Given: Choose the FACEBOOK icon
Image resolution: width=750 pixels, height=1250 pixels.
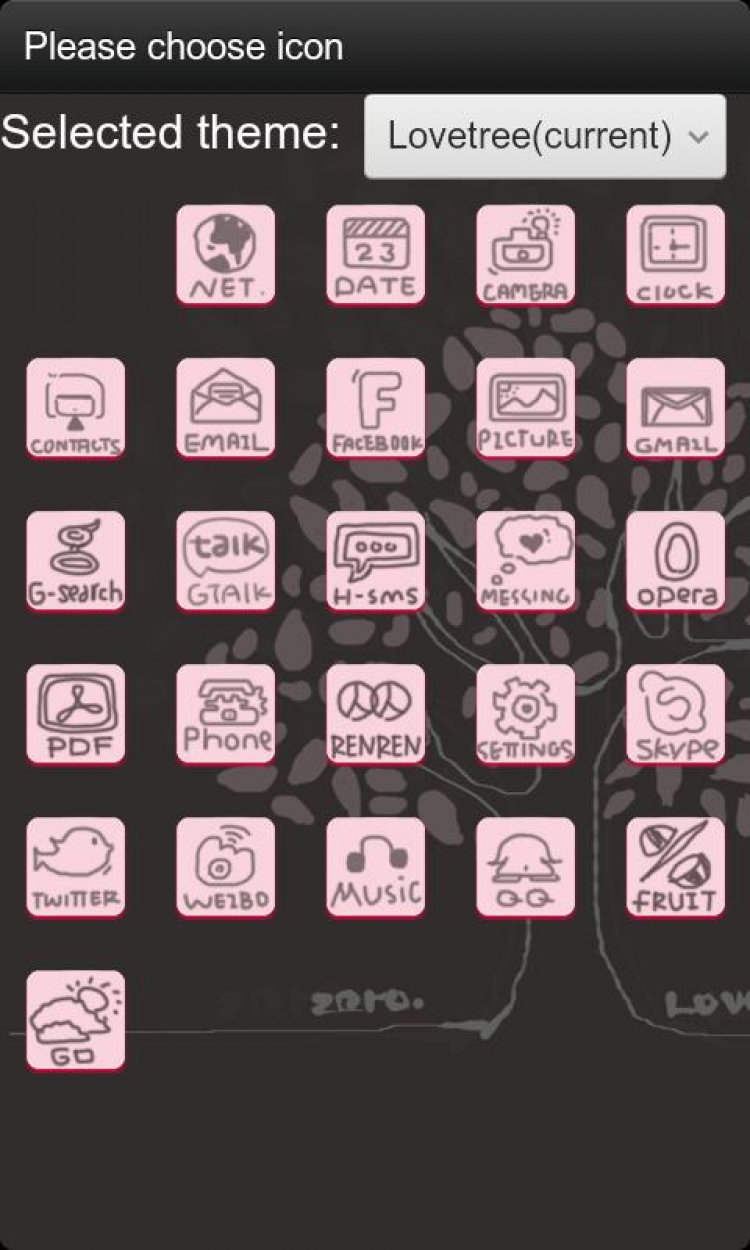Looking at the screenshot, I should click(x=376, y=408).
